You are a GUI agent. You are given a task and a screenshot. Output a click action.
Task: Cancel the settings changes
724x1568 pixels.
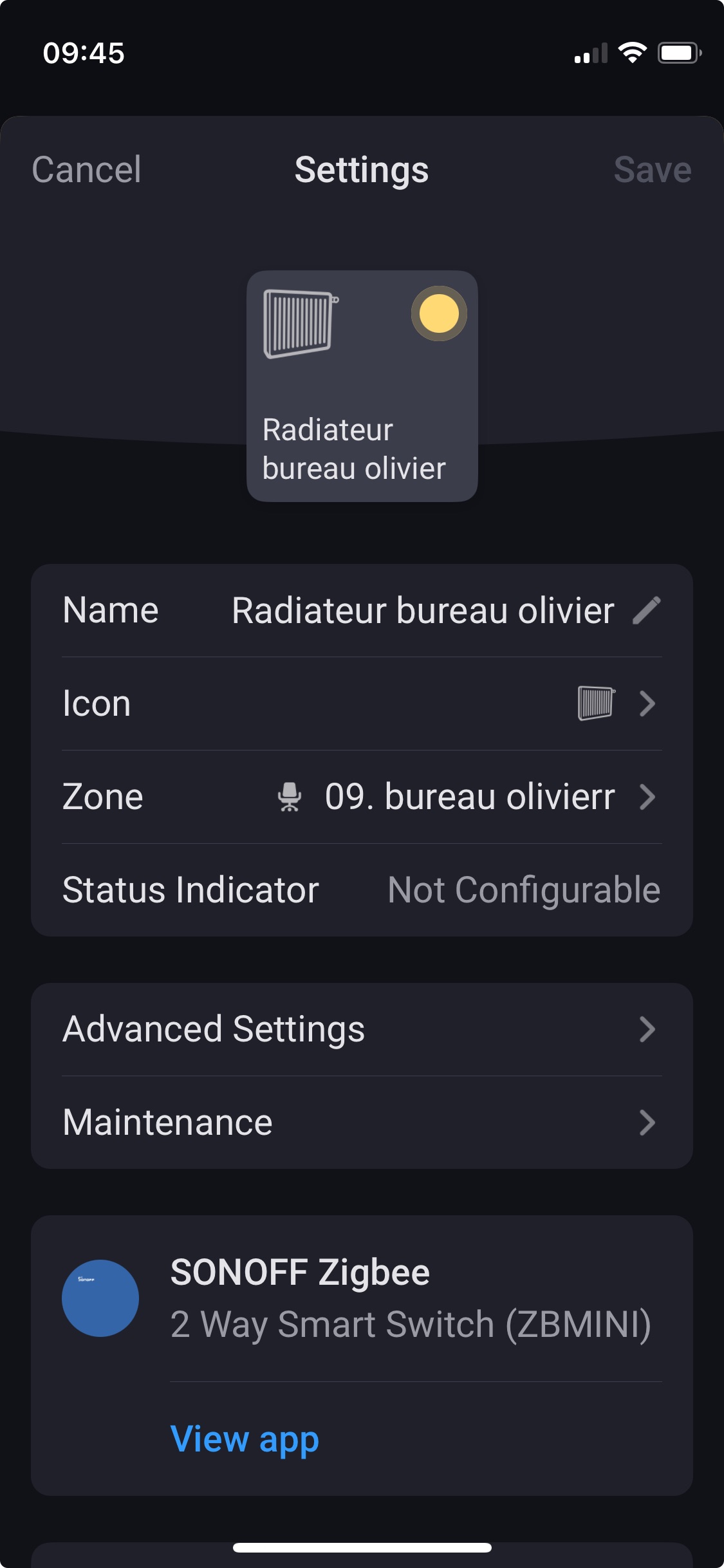[86, 170]
